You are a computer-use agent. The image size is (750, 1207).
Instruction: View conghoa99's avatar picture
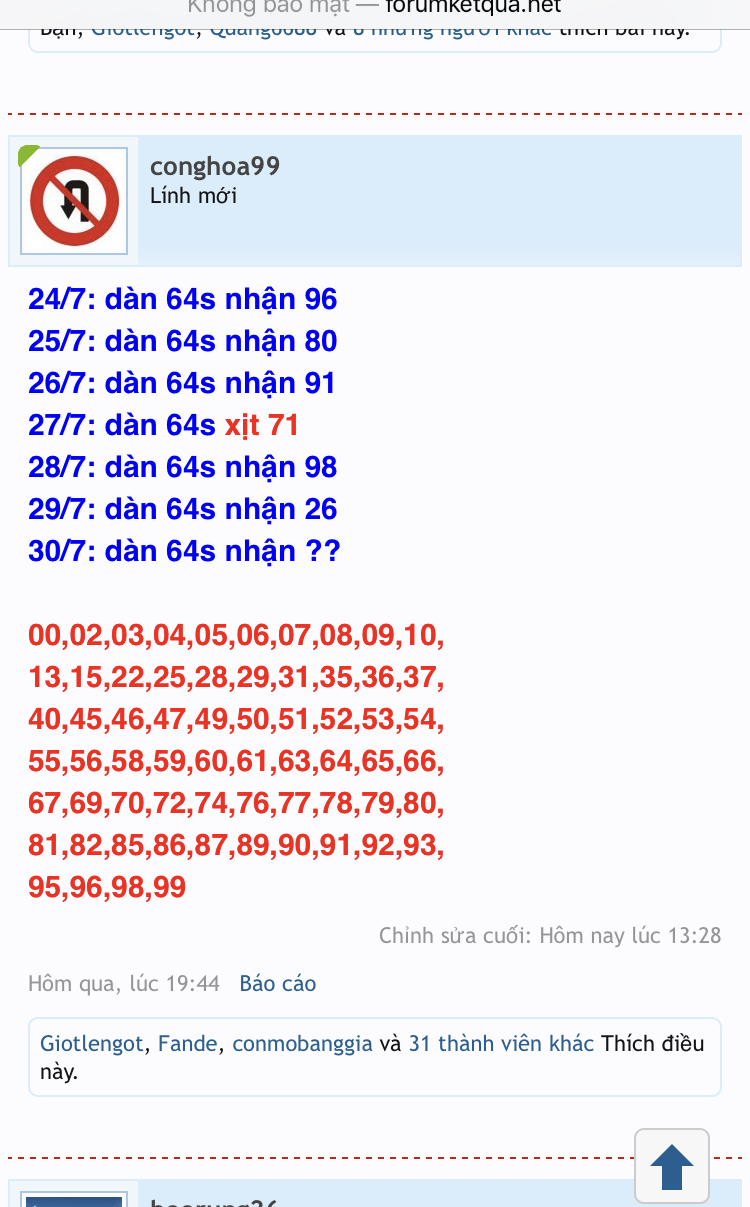pyautogui.click(x=74, y=201)
